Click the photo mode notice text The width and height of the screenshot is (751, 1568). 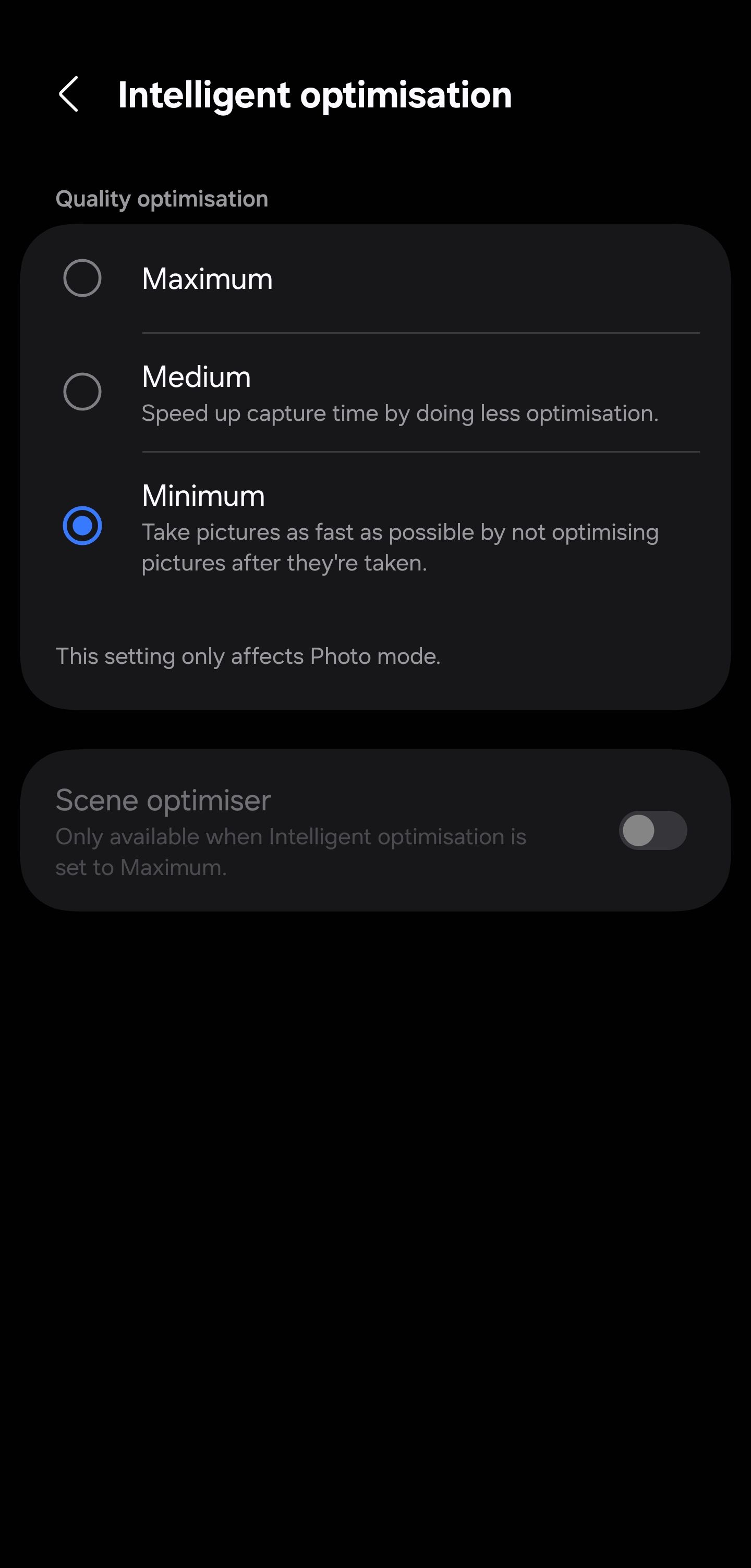tap(248, 656)
